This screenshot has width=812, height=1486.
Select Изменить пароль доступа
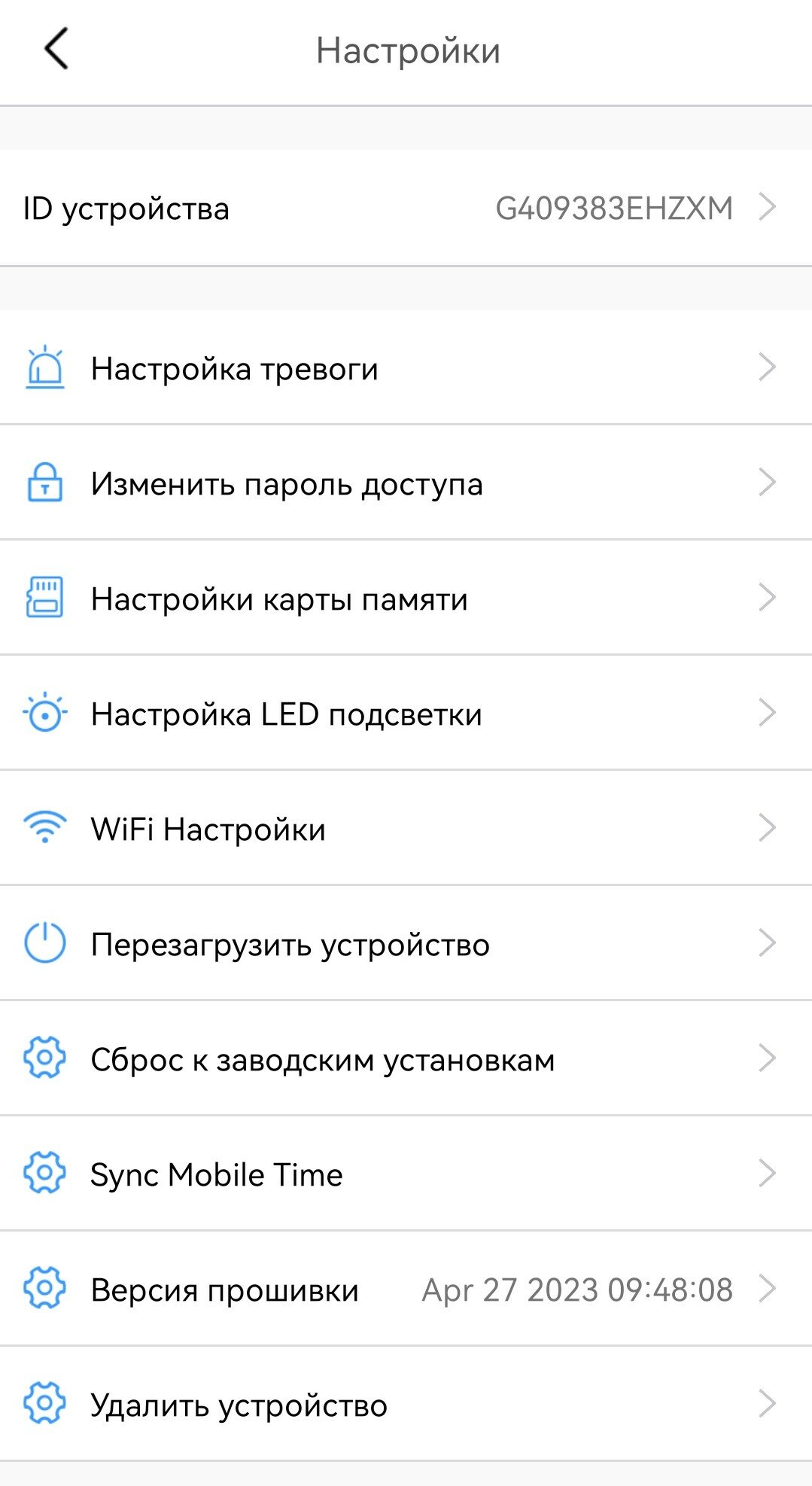(406, 483)
